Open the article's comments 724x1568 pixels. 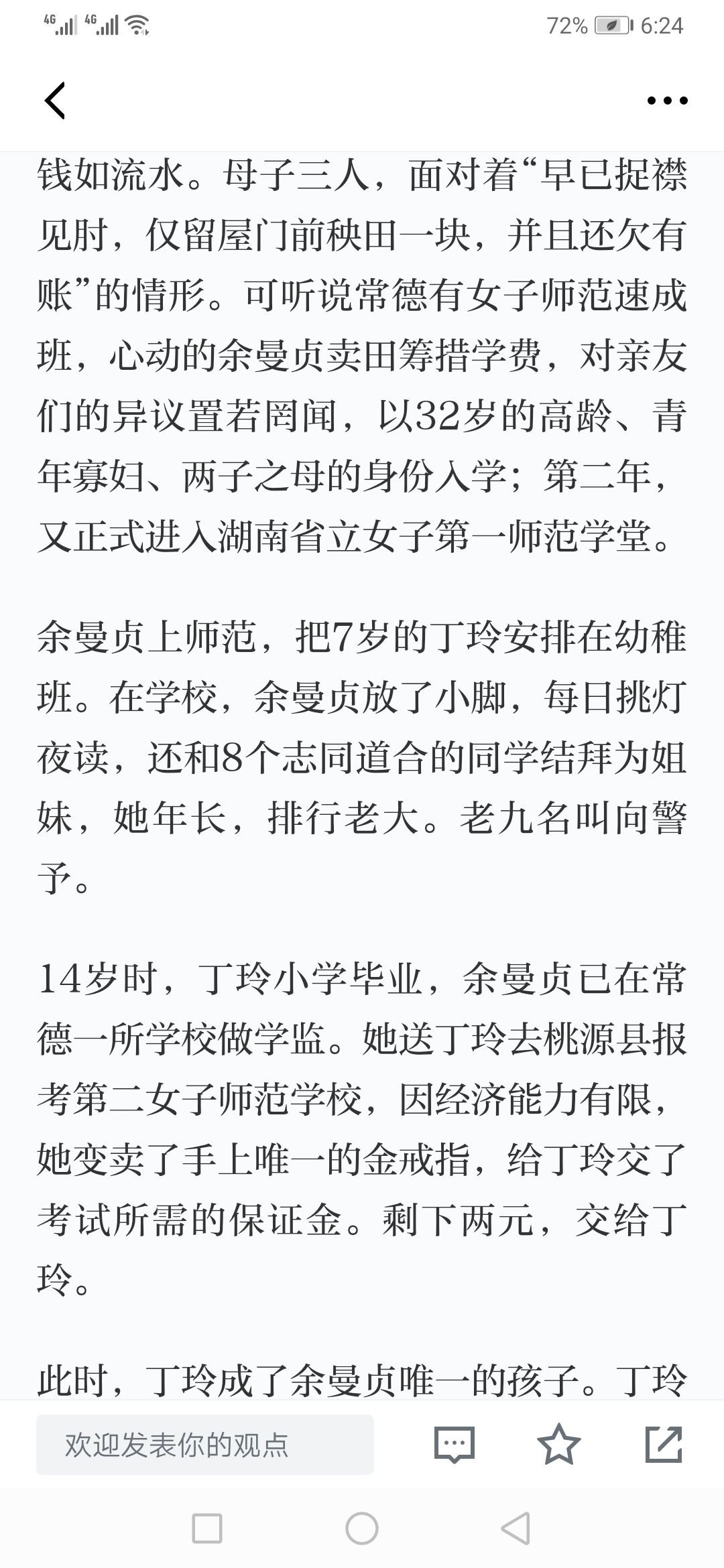point(454,1444)
